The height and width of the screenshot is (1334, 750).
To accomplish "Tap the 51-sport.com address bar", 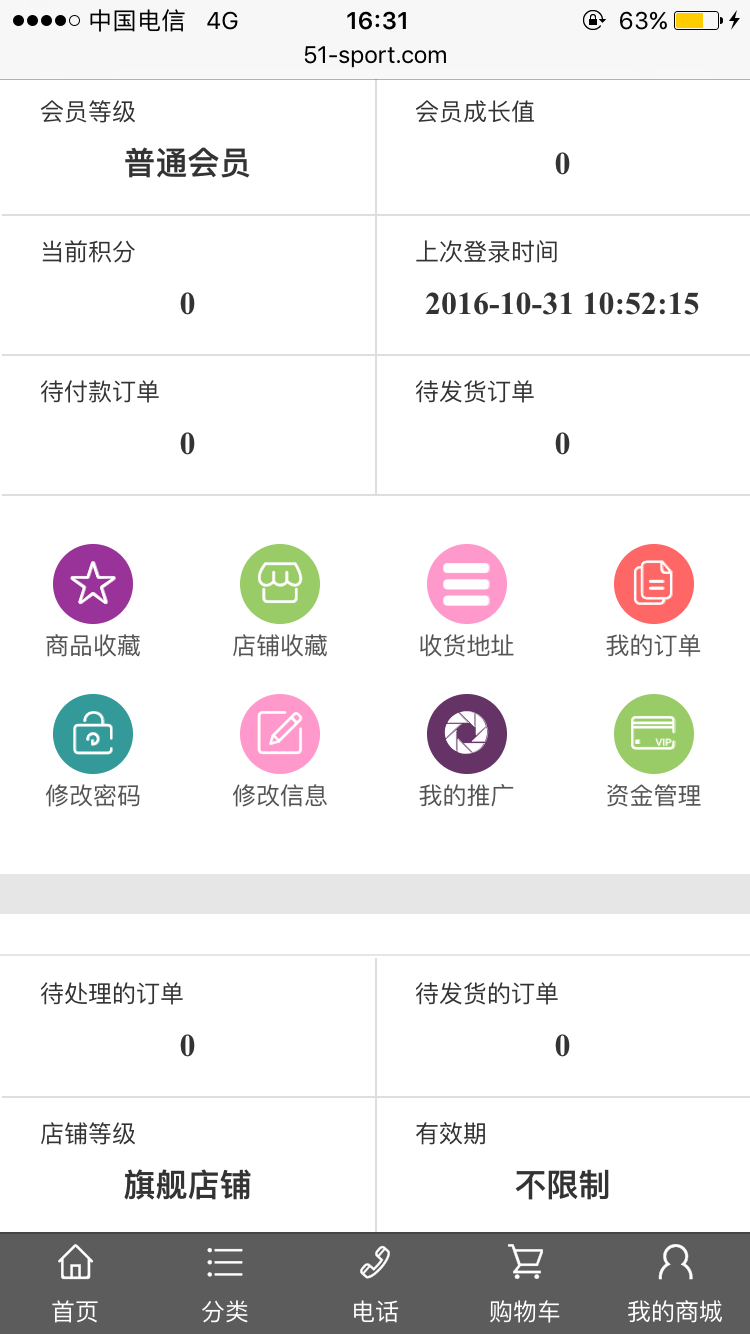I will point(375,57).
